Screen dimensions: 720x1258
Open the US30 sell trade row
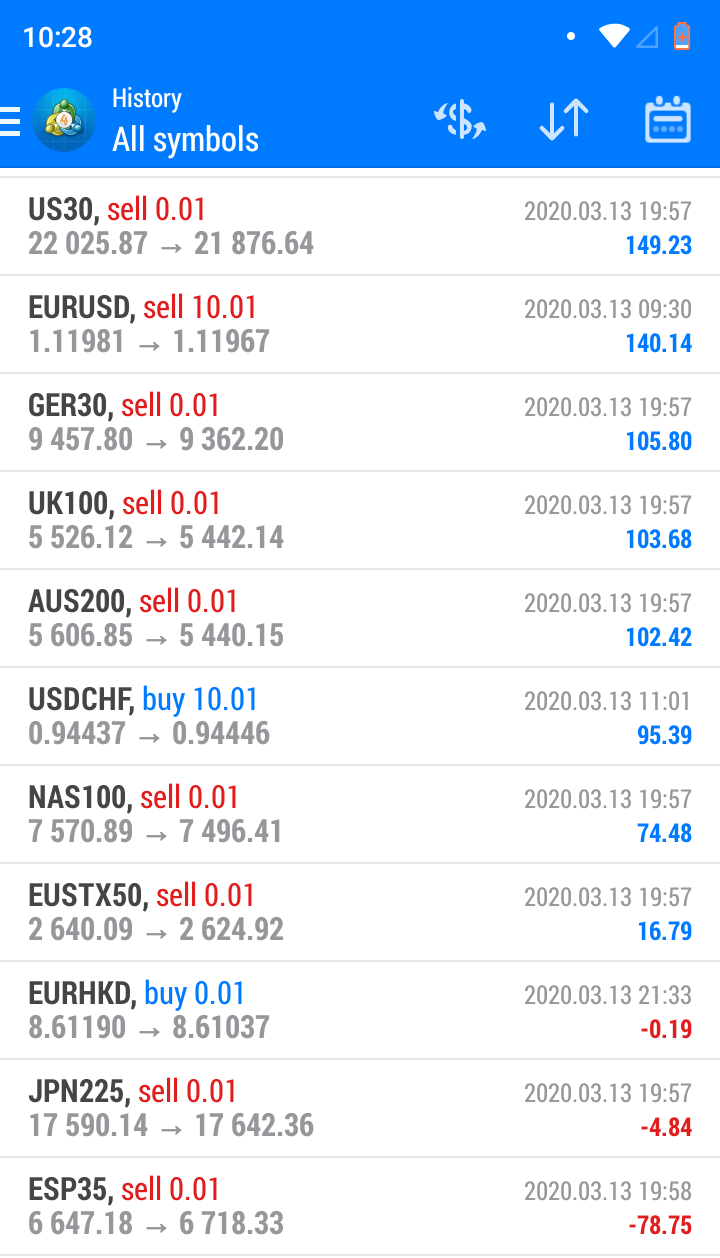[360, 227]
